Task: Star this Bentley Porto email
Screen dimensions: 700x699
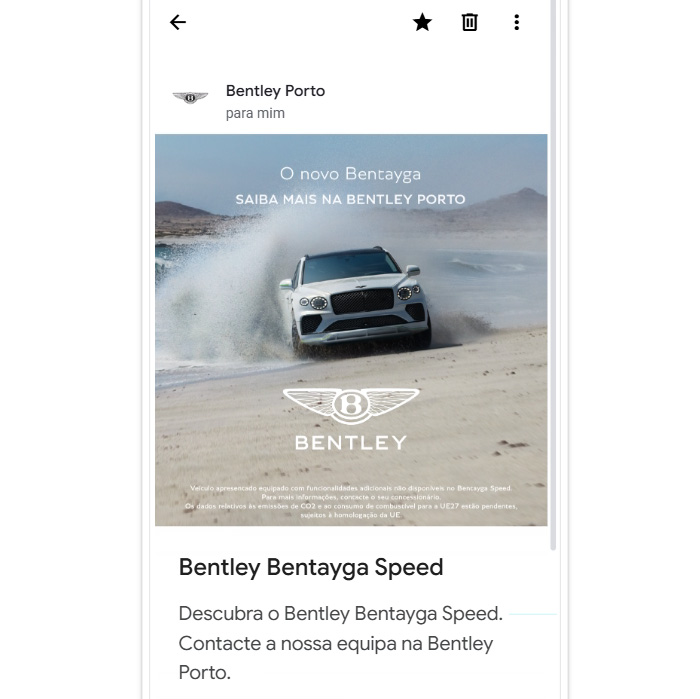Action: click(422, 22)
